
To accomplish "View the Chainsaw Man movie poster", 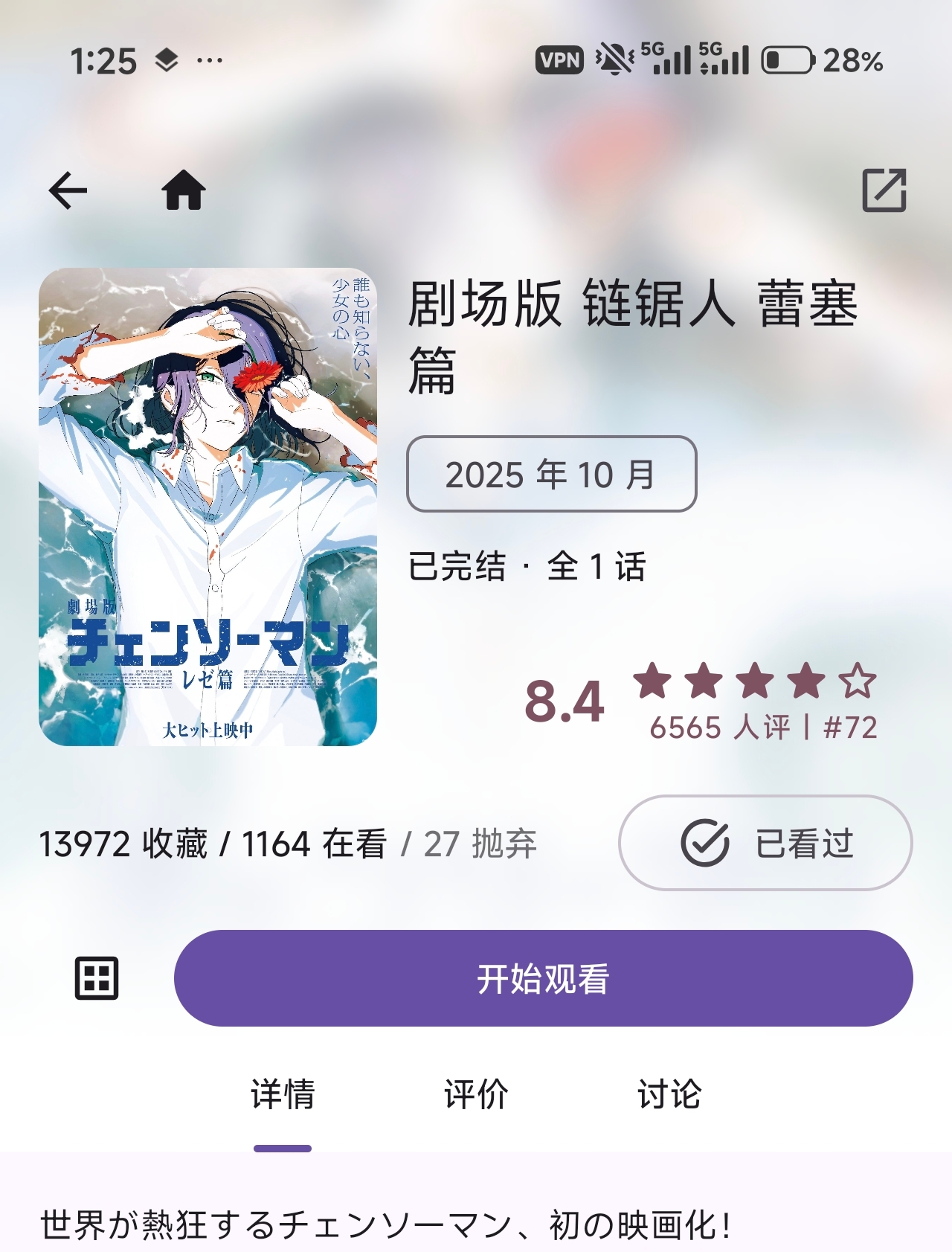I will (208, 507).
